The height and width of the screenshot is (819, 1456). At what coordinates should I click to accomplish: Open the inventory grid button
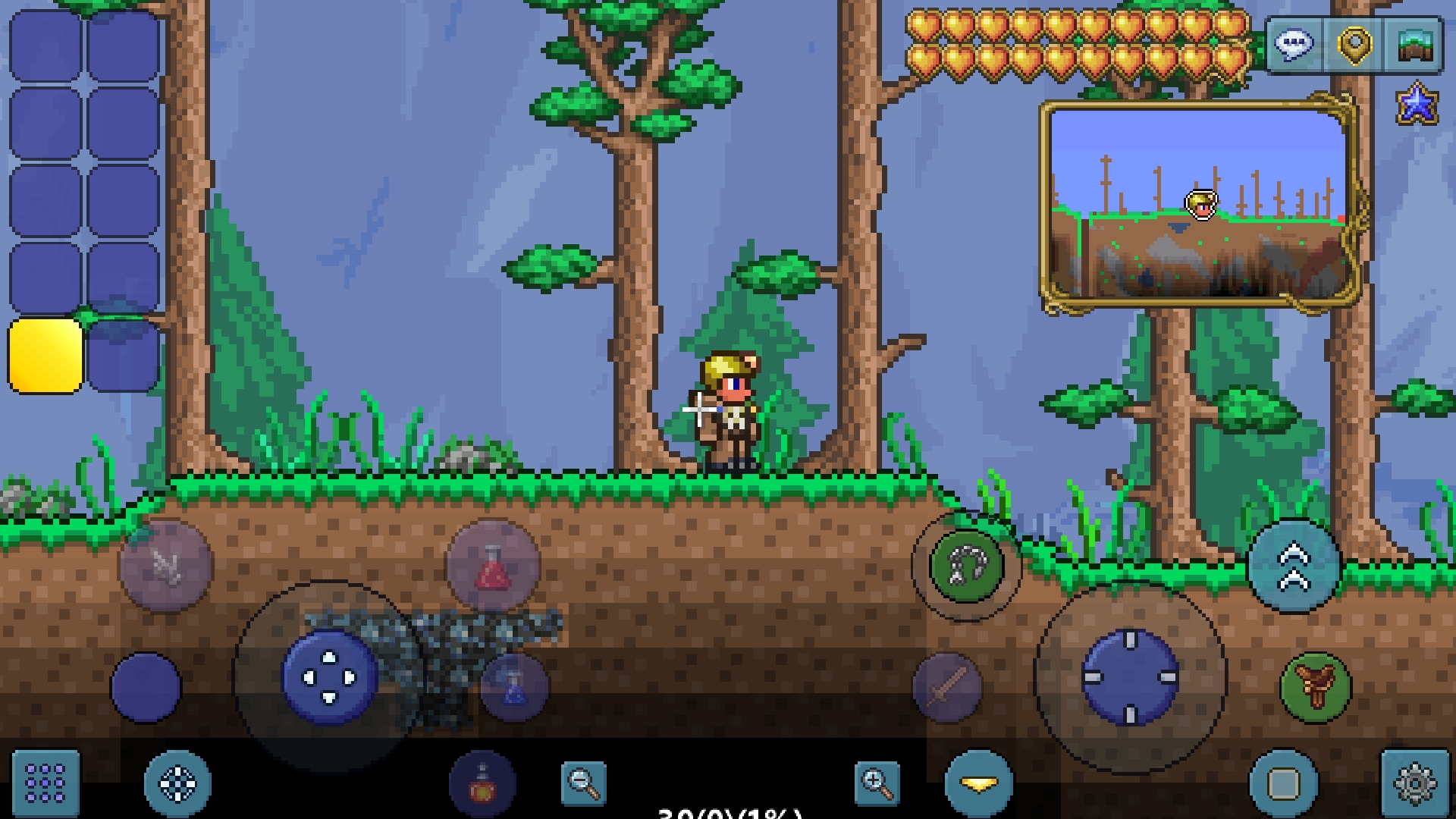click(x=45, y=783)
